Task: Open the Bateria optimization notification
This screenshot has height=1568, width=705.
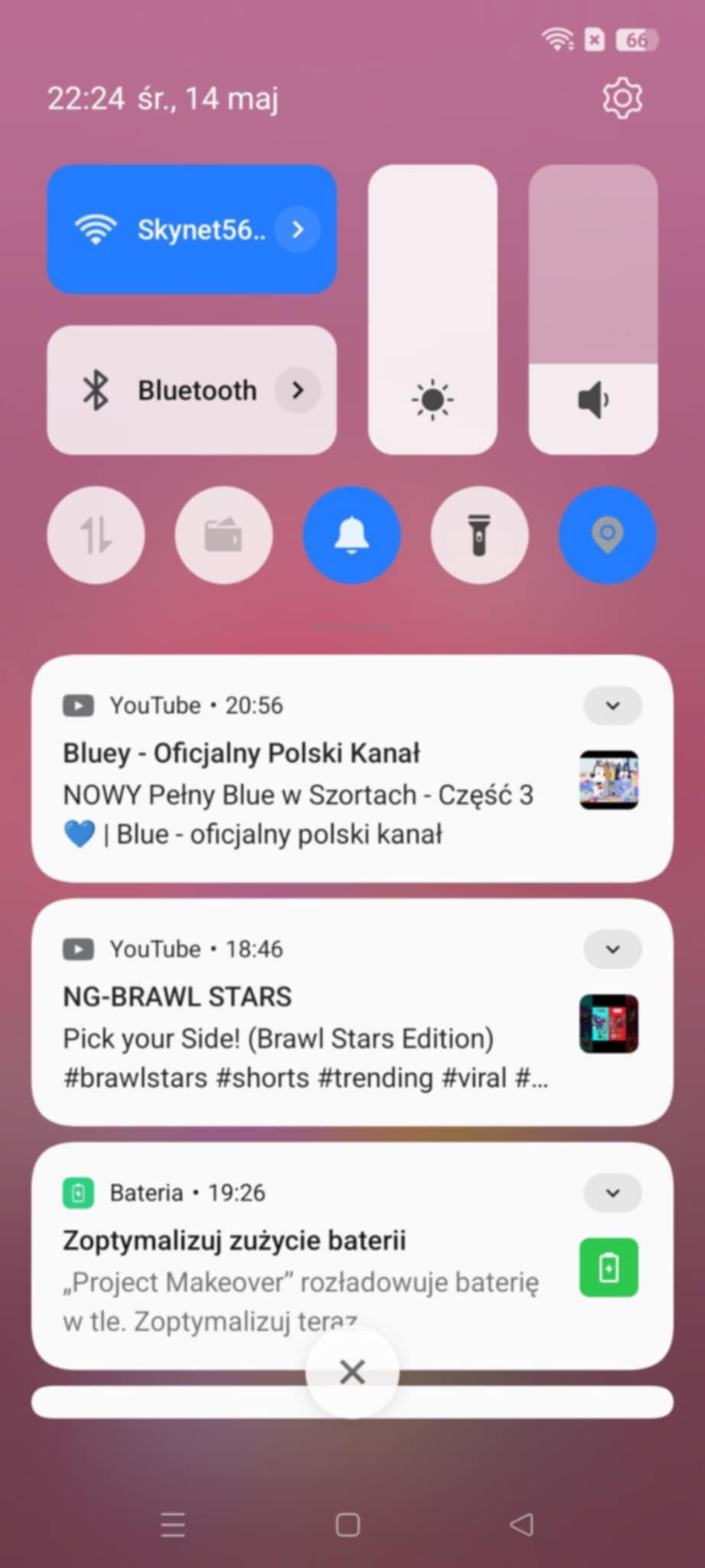Action: (306, 1271)
